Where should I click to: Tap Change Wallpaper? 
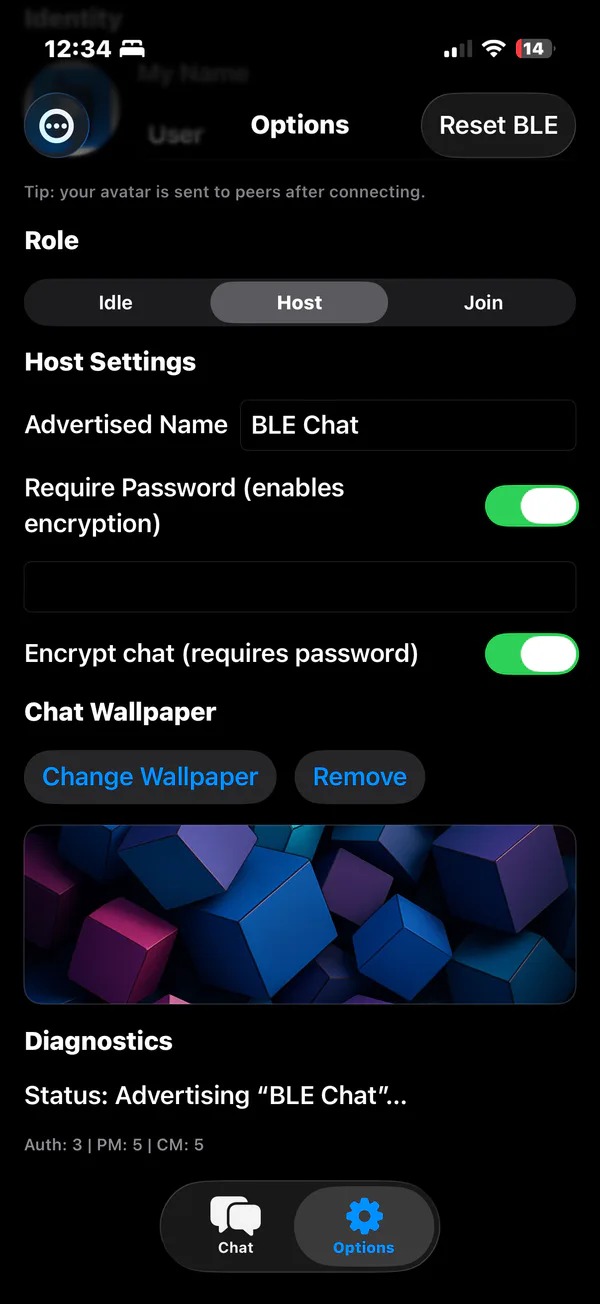pyautogui.click(x=150, y=777)
